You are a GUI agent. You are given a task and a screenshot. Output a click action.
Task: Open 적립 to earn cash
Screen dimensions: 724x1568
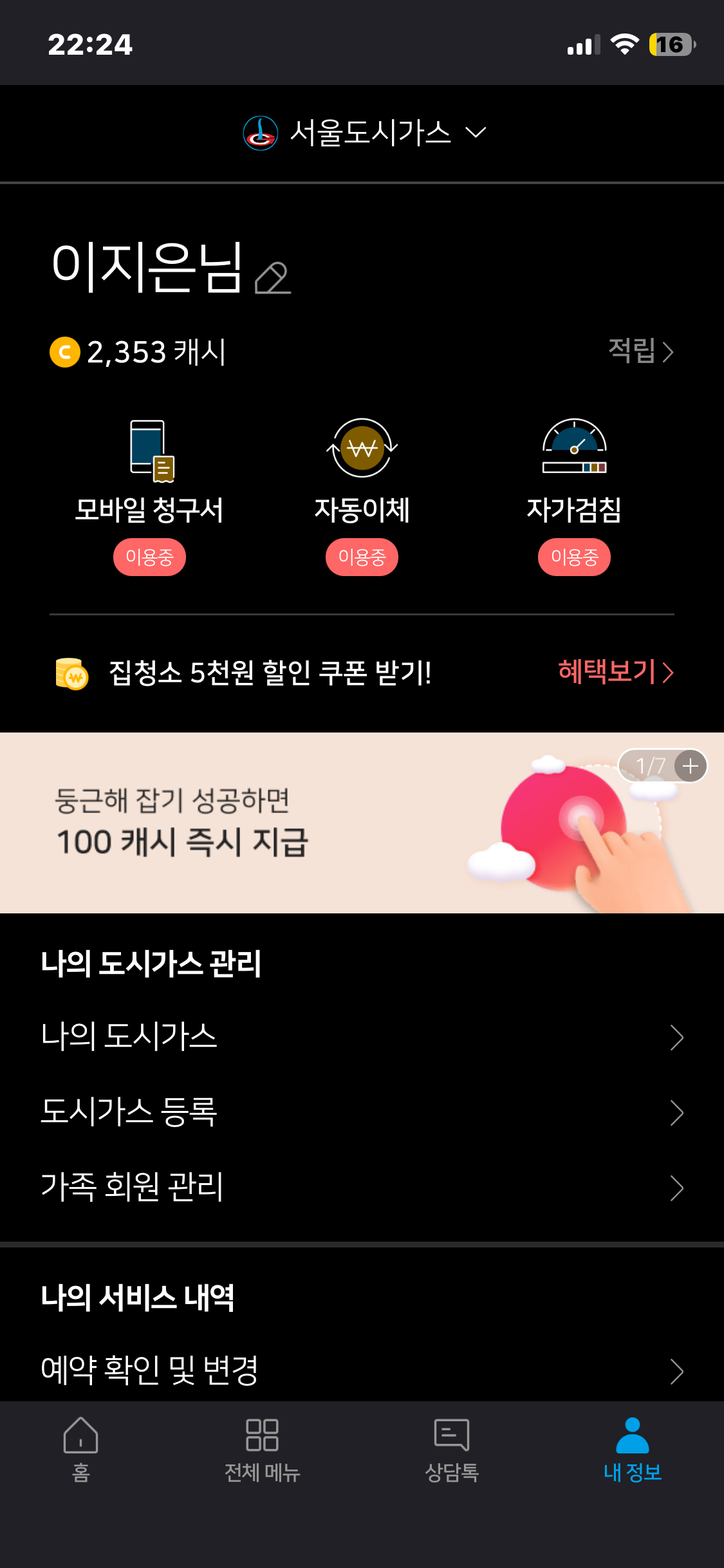tap(641, 351)
